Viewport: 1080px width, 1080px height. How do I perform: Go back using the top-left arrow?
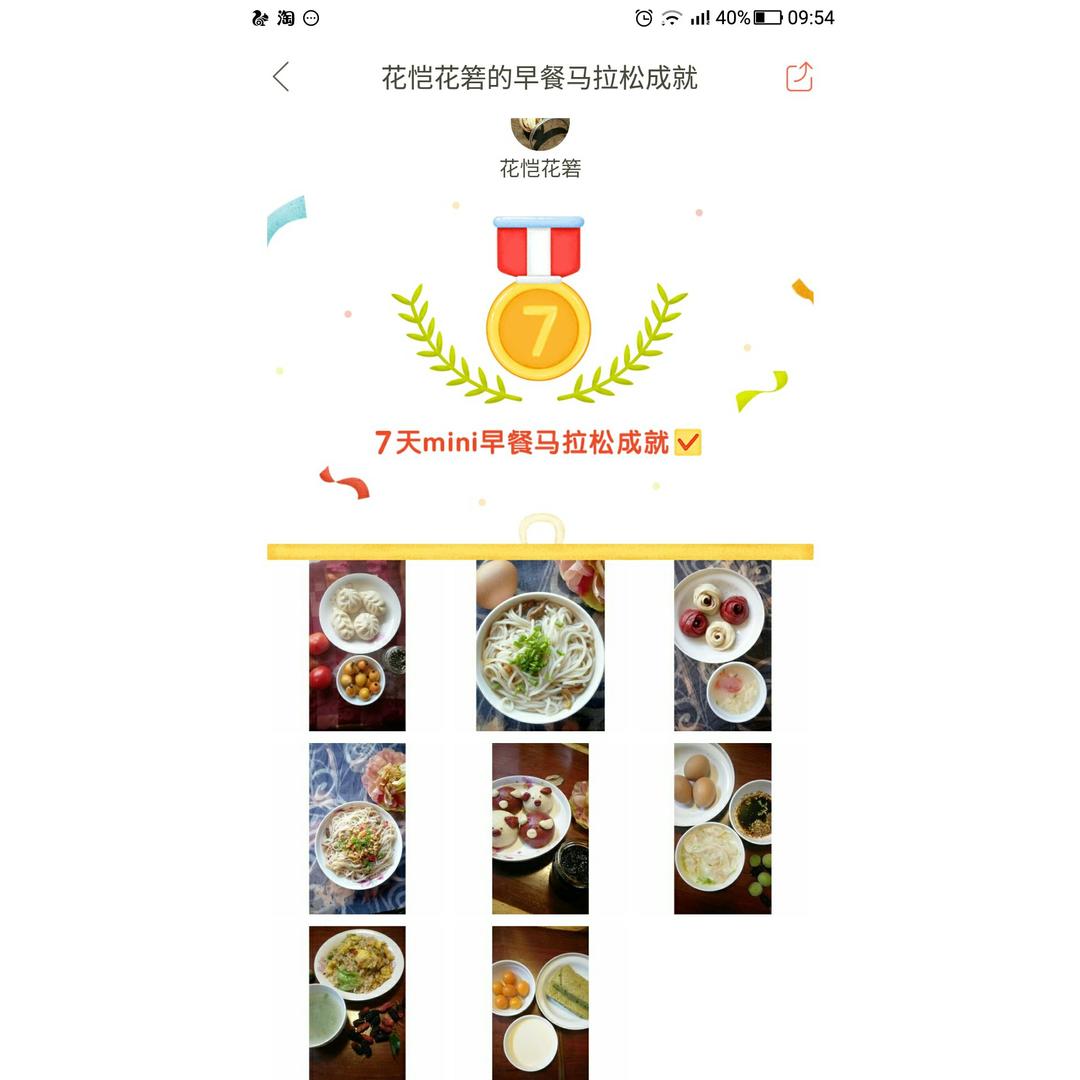pos(281,77)
